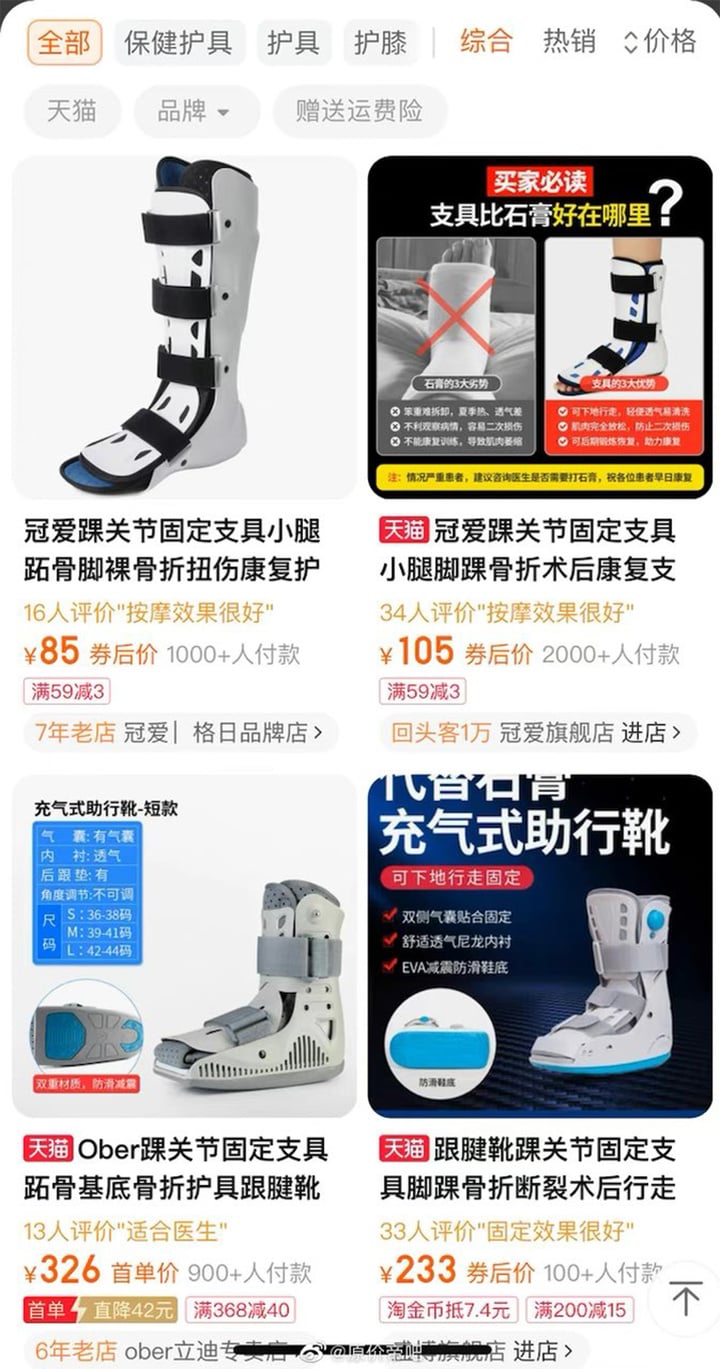Viewport: 720px width, 1369px height.
Task: Enable the 赠送运费险 filter
Action: (x=359, y=111)
